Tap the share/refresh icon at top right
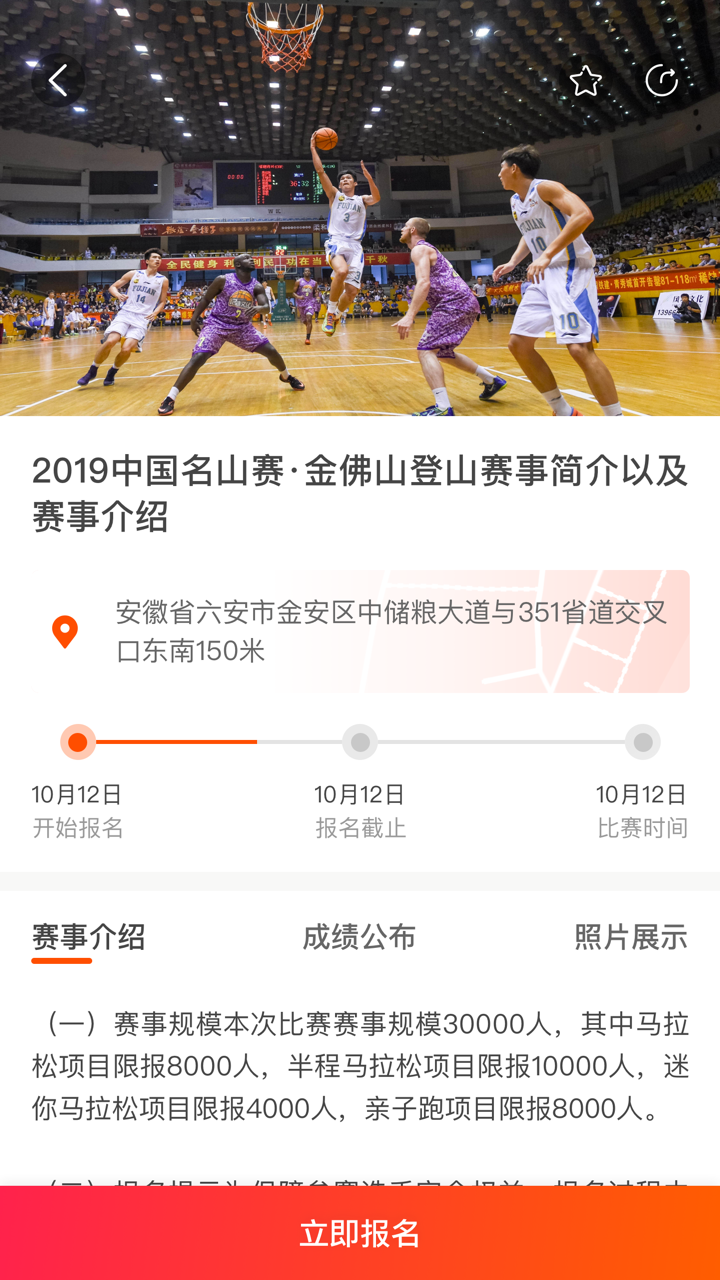The width and height of the screenshot is (720, 1280). 663,80
